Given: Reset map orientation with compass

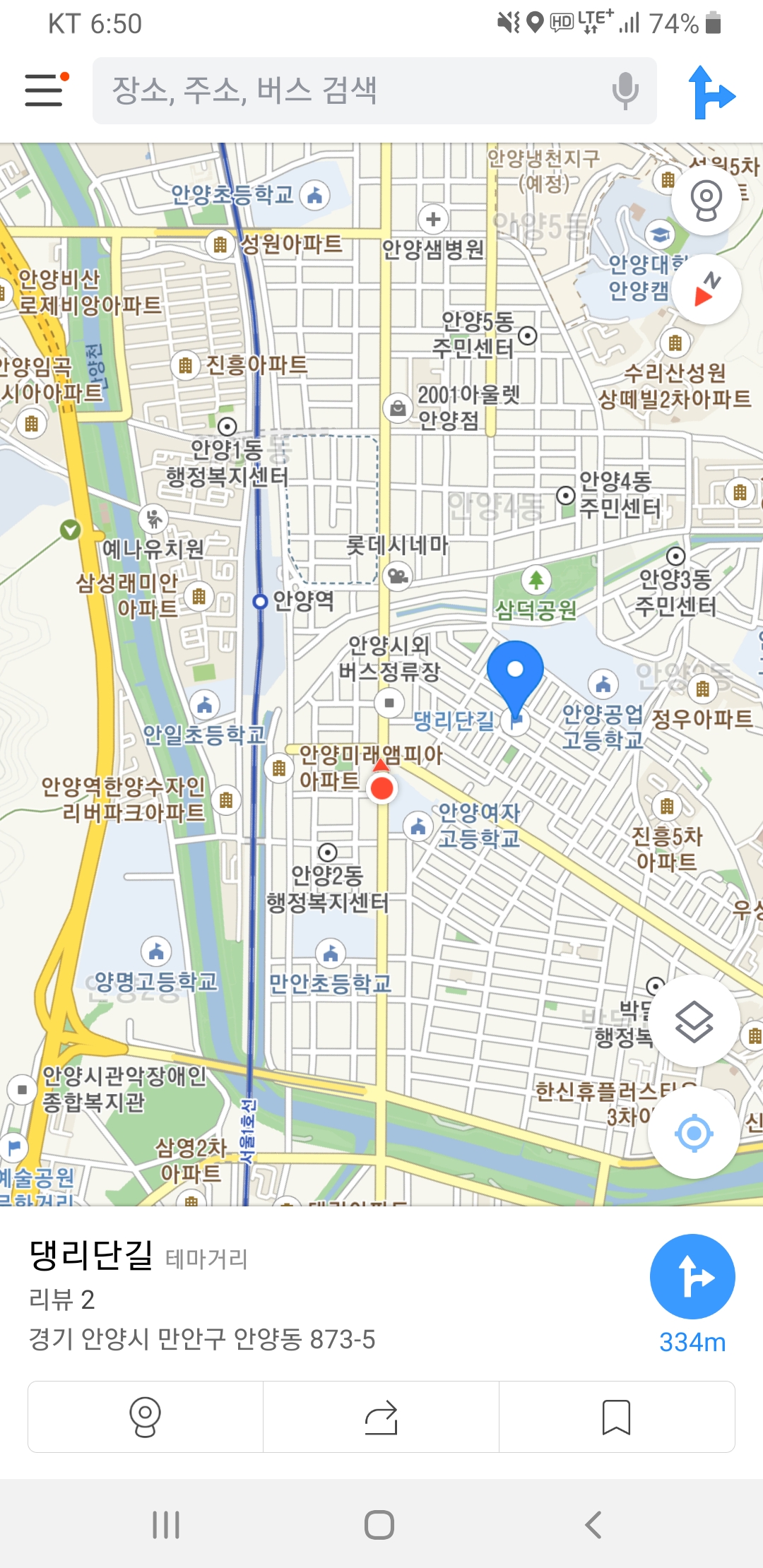Looking at the screenshot, I should pyautogui.click(x=705, y=288).
